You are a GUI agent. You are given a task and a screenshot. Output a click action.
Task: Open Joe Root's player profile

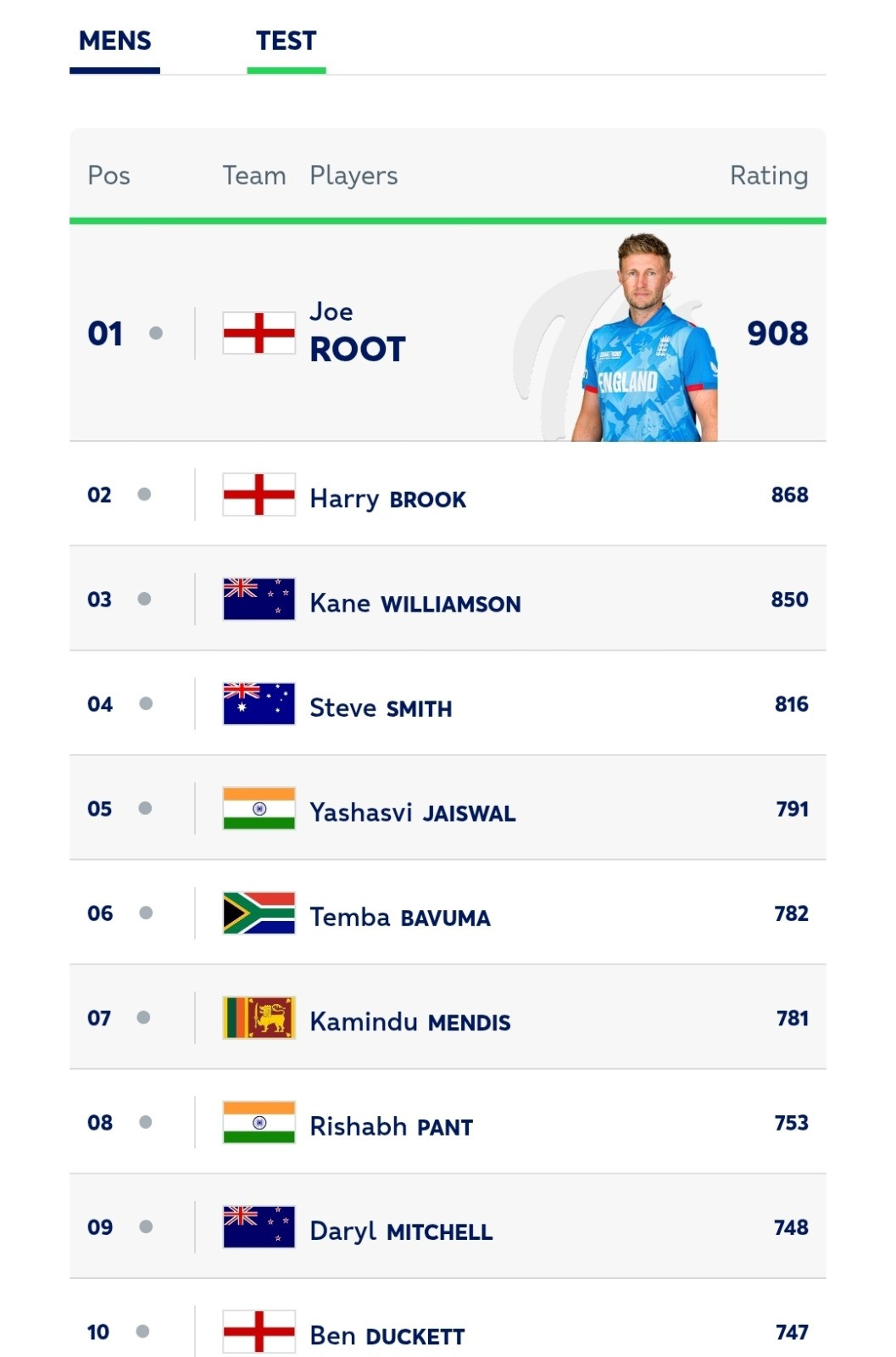click(x=358, y=333)
